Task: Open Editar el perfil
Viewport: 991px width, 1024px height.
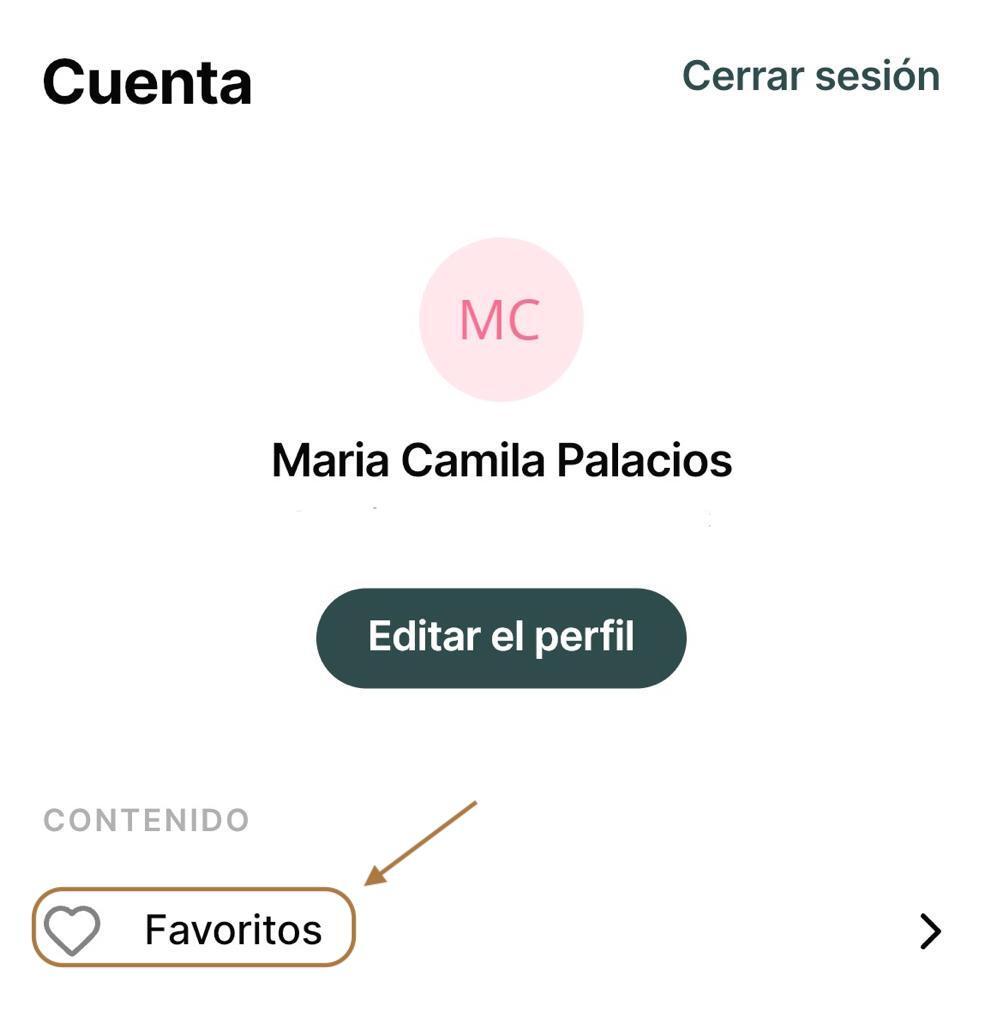Action: [501, 638]
